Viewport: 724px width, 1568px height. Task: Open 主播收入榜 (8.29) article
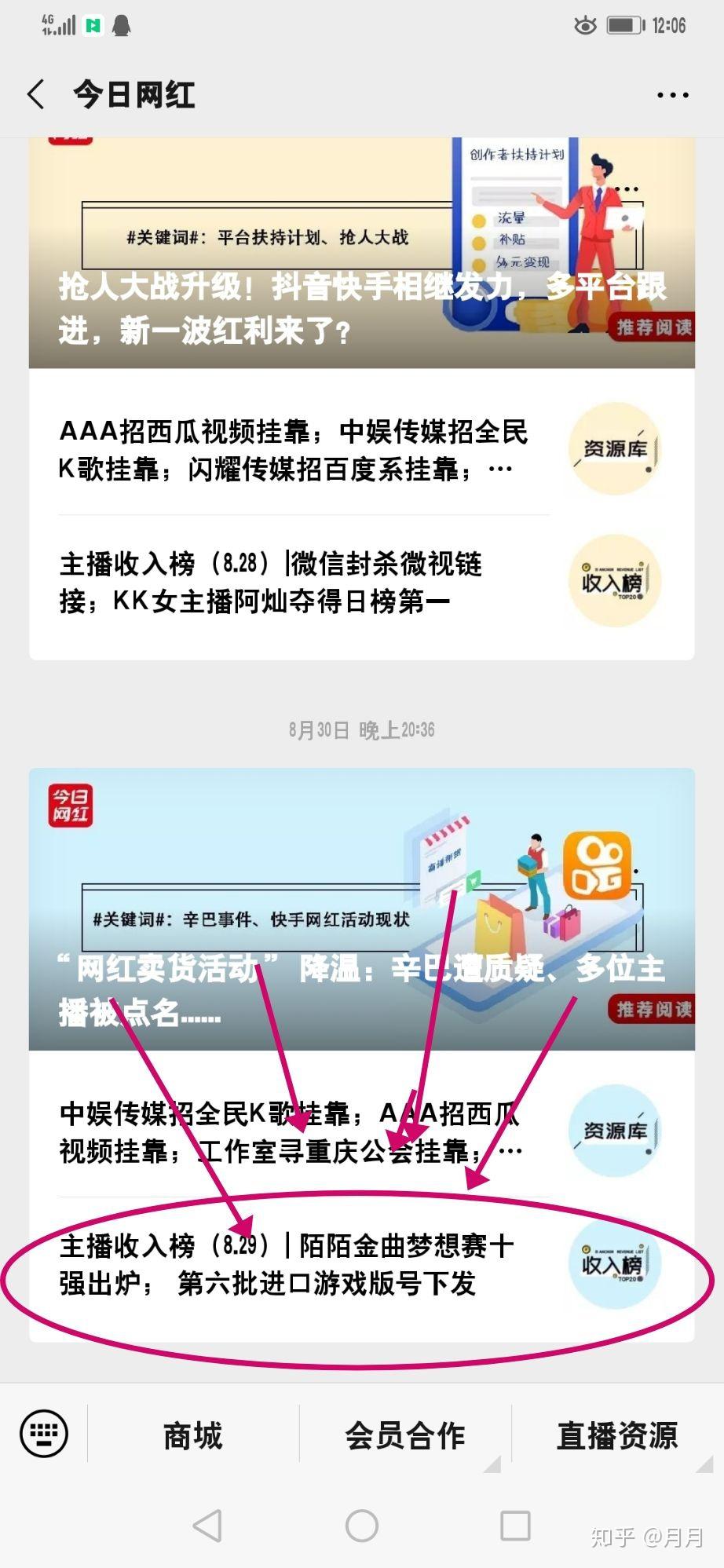pyautogui.click(x=362, y=1264)
